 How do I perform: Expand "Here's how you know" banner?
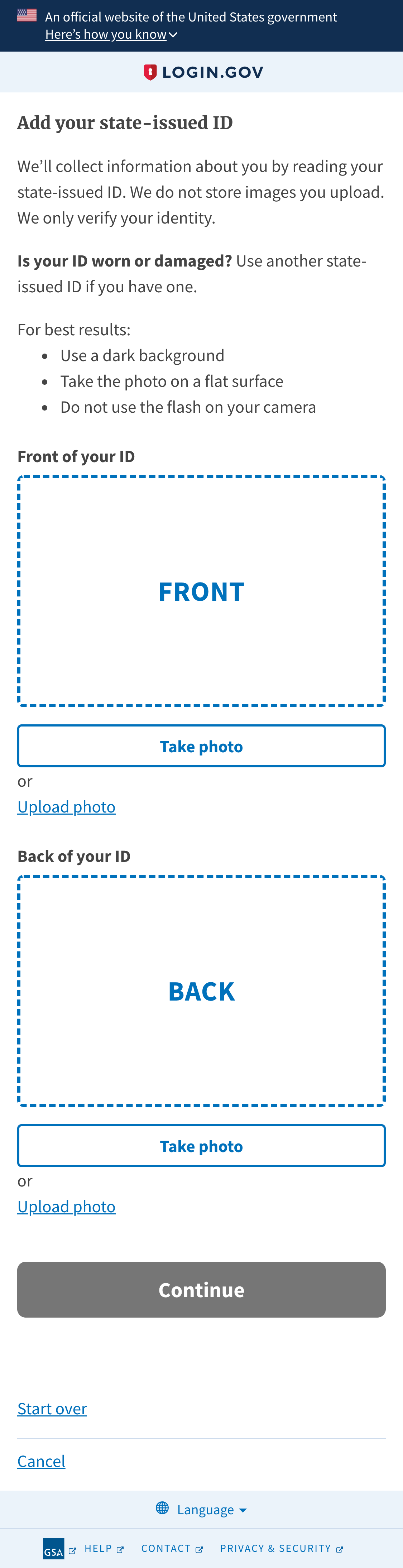(x=111, y=35)
